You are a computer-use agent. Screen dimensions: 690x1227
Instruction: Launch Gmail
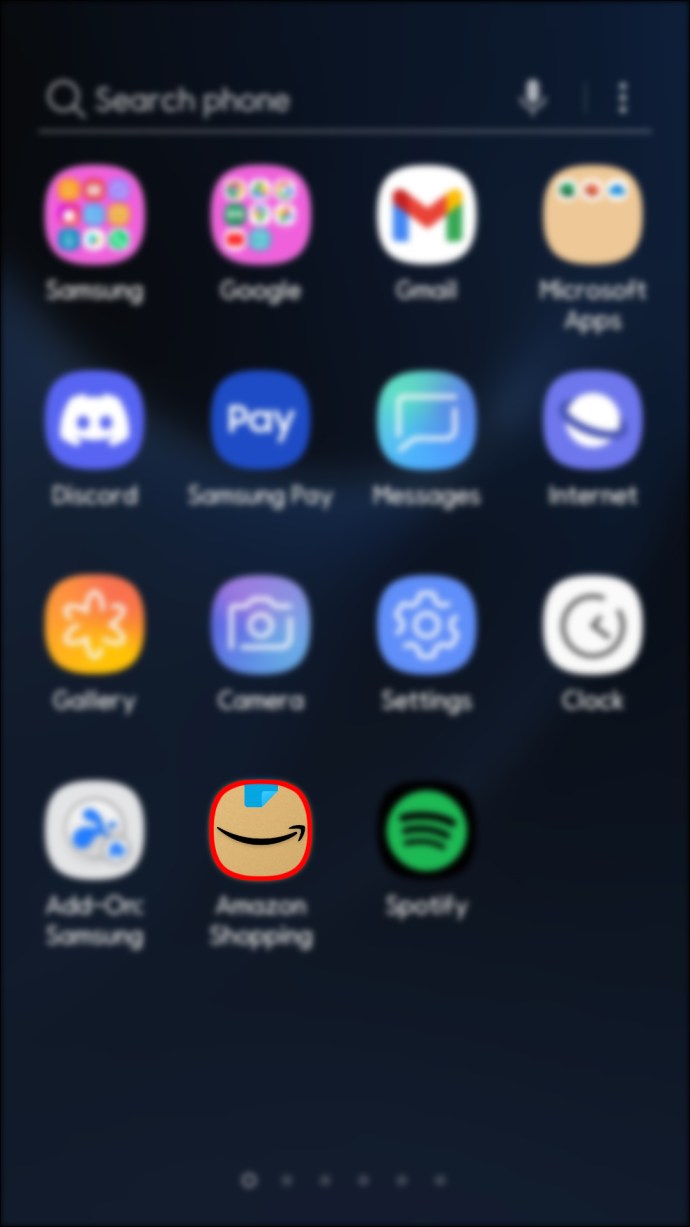click(426, 215)
